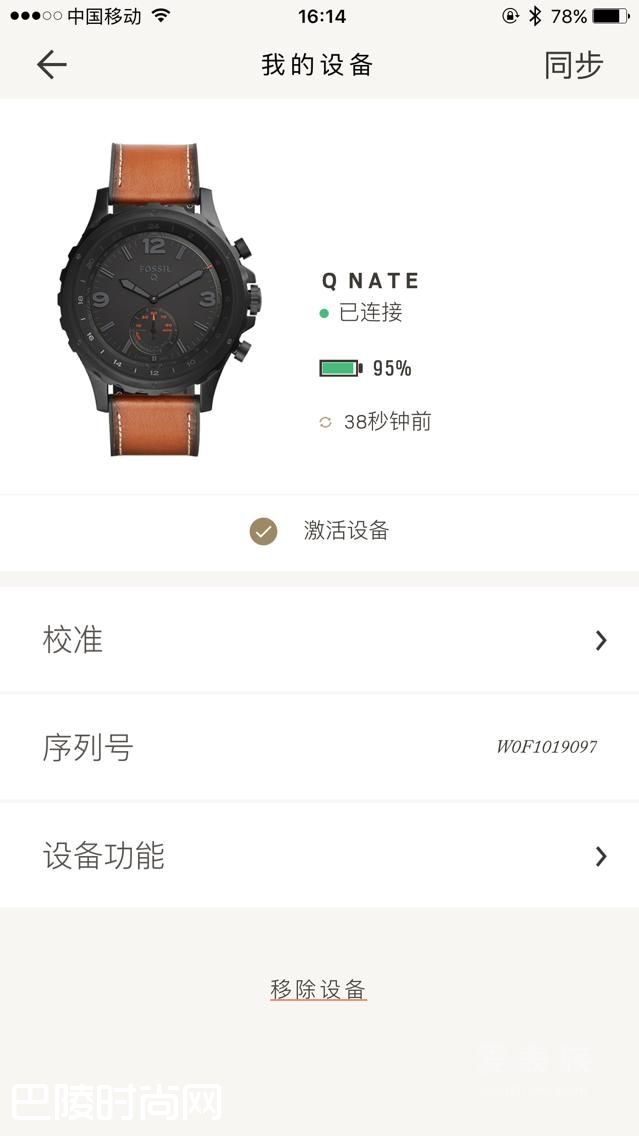Open the 设备功能 device features row
639x1136 pixels.
pos(319,856)
